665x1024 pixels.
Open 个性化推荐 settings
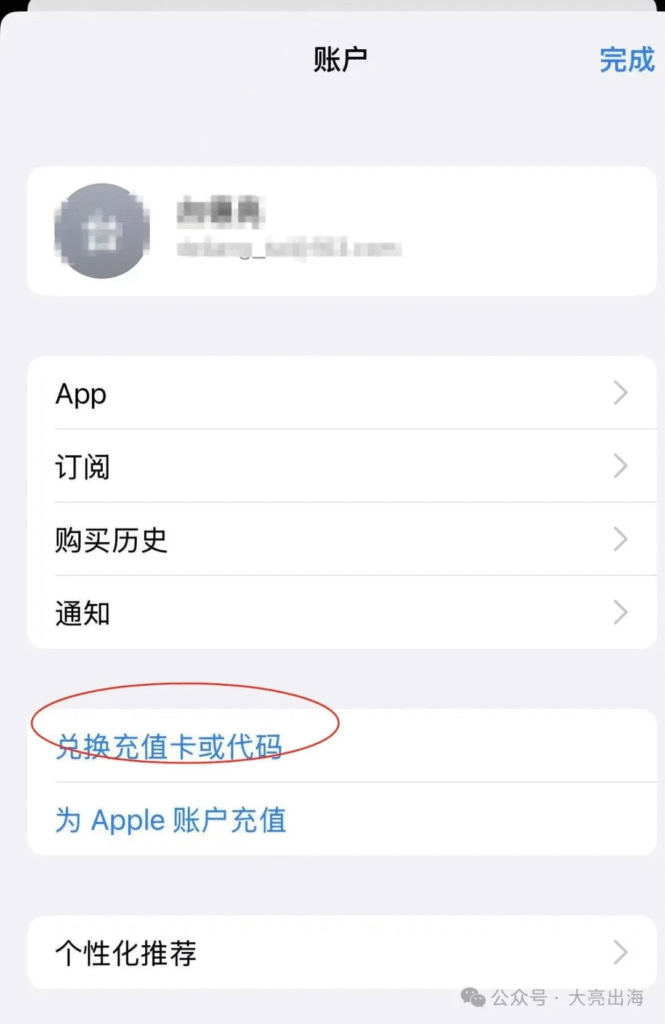340,952
